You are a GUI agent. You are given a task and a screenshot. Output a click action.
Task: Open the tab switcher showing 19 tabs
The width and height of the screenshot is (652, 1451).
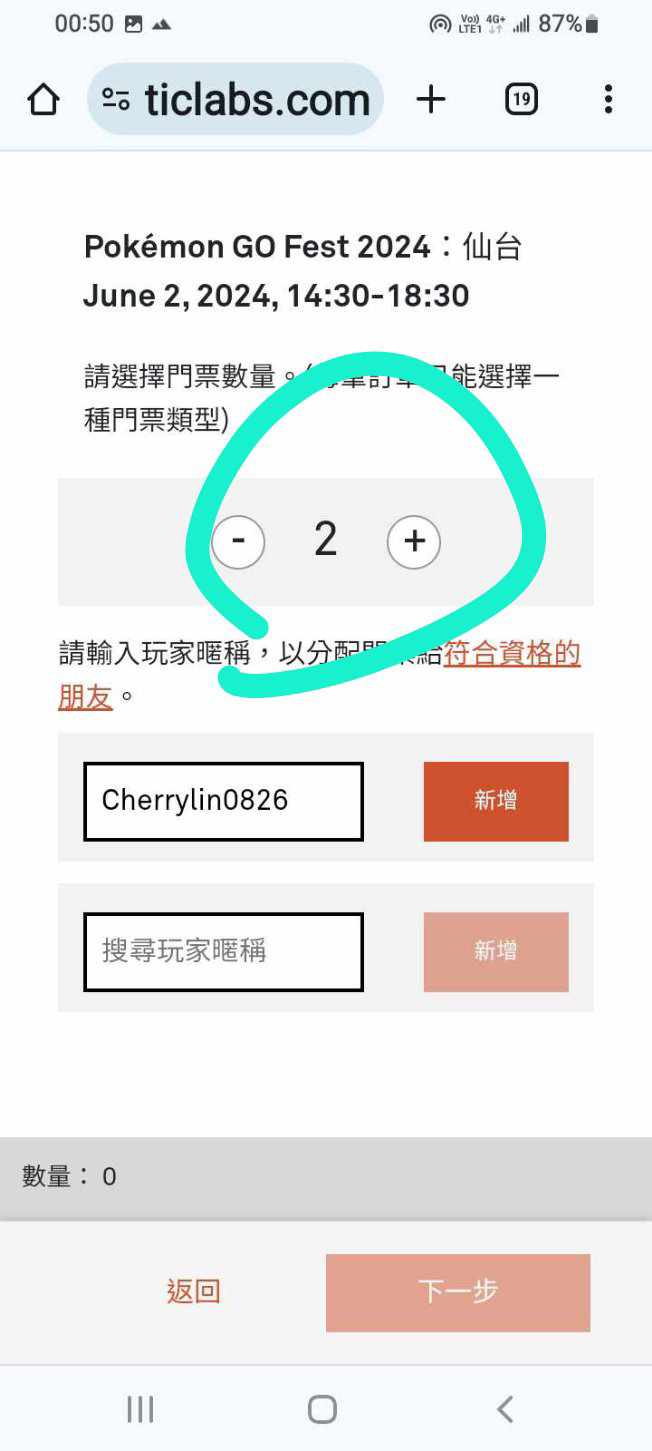[x=521, y=99]
